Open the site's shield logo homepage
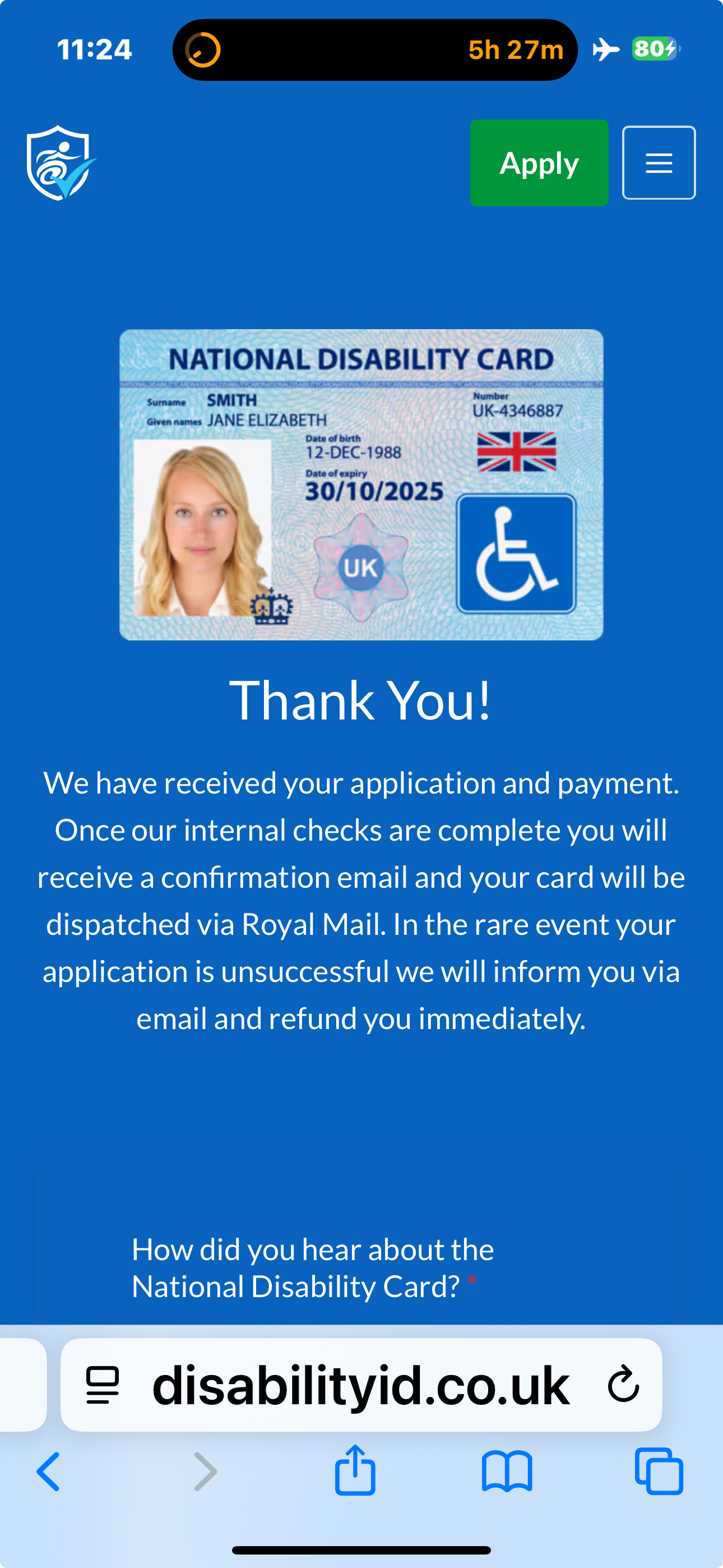Image resolution: width=723 pixels, height=1568 pixels. (61, 163)
